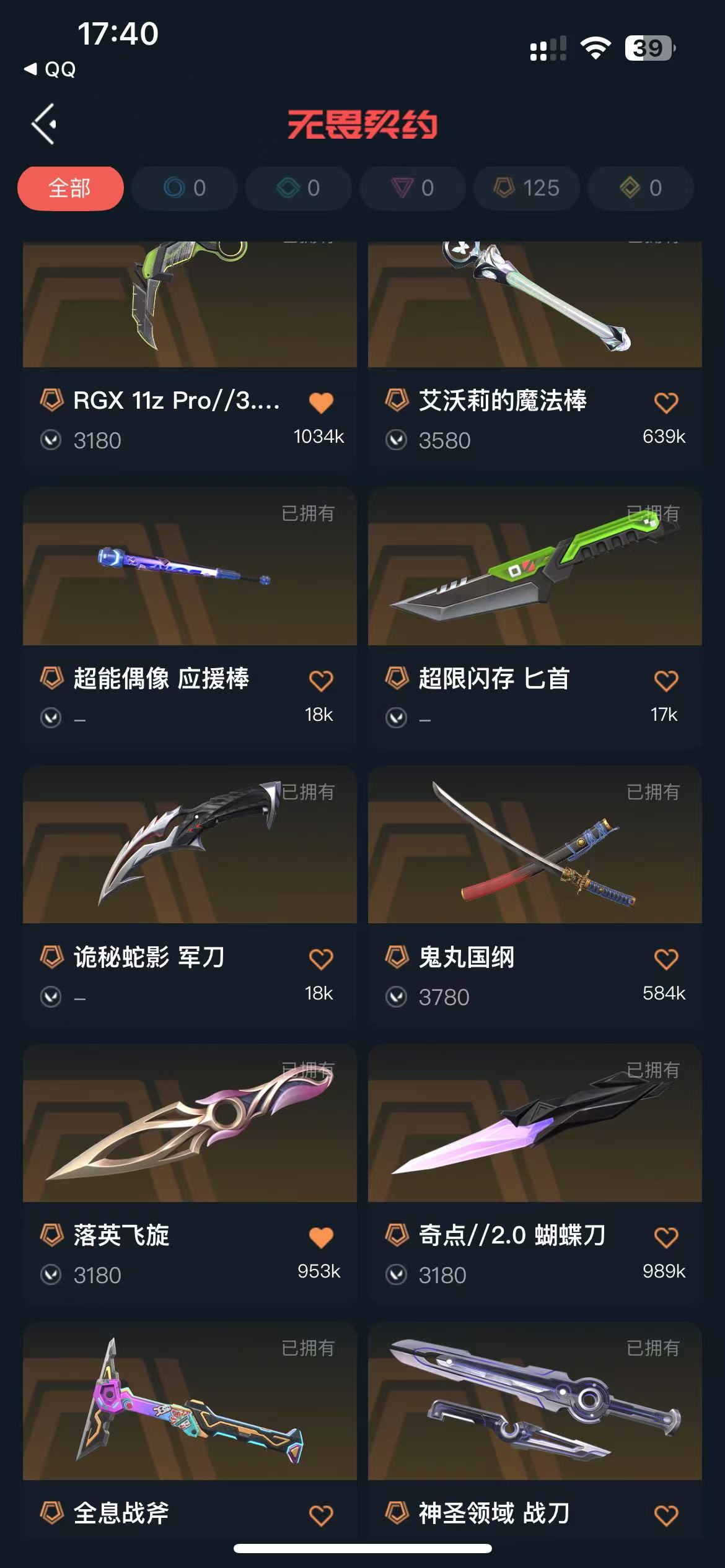The image size is (725, 1568).
Task: View the 诡秘蛇影 军刀 skin card
Action: (190, 845)
